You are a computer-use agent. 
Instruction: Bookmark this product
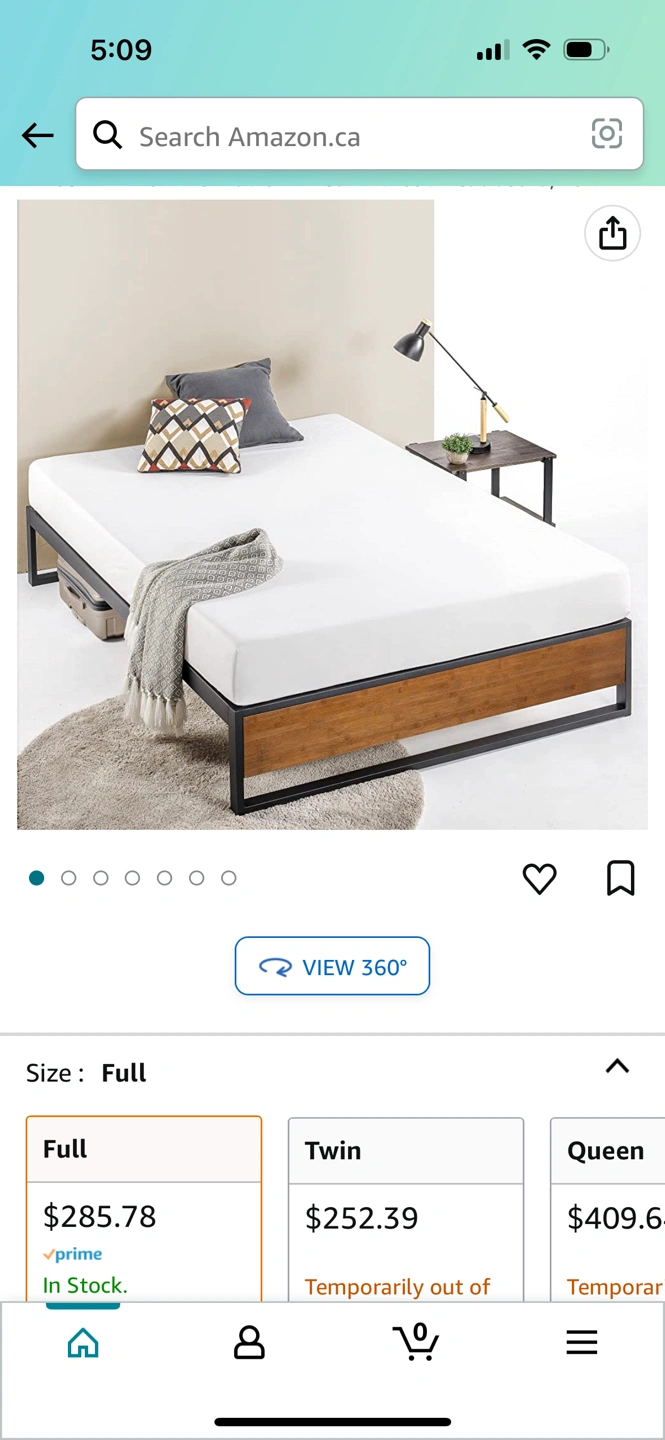[x=620, y=878]
